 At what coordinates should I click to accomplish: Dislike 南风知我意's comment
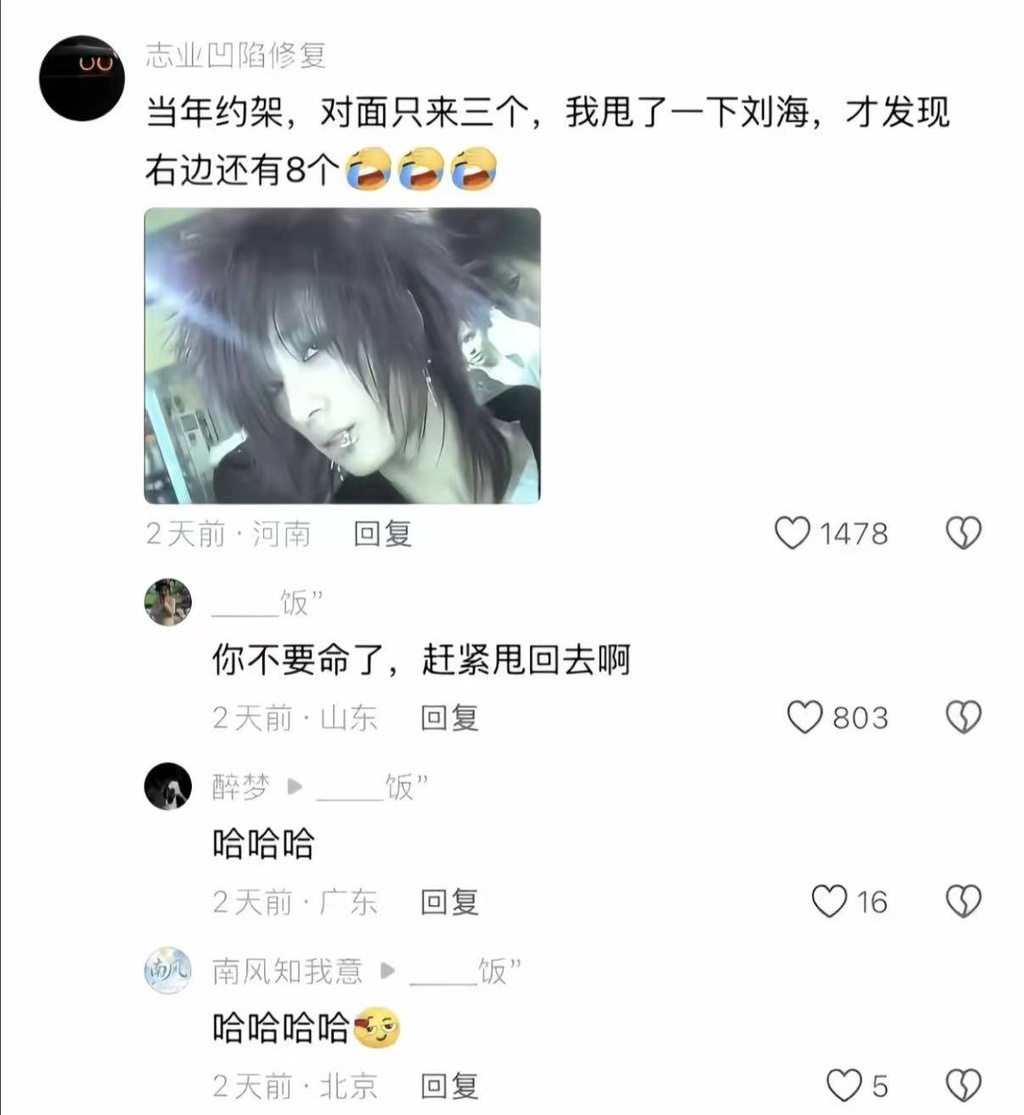coord(964,1085)
